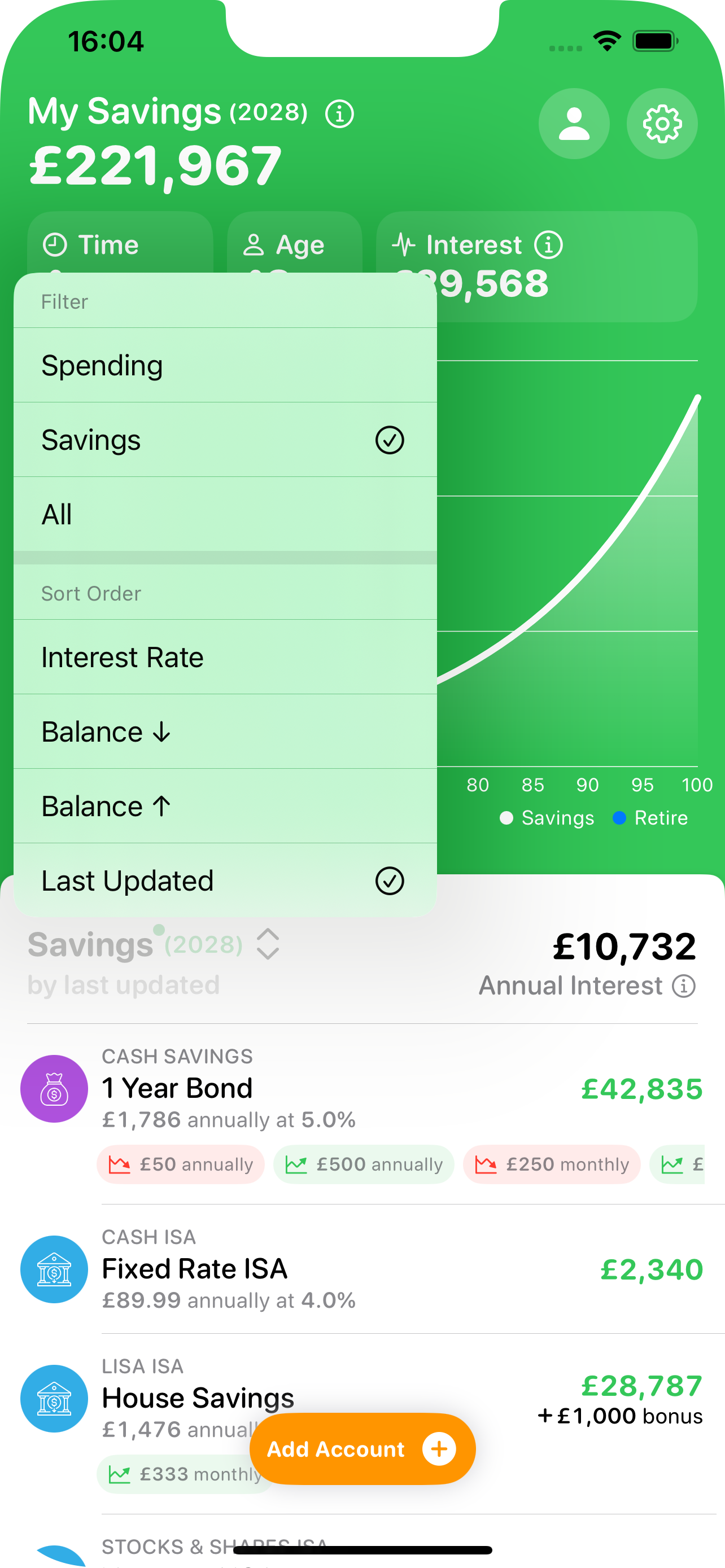Open the Fixed Rate ISA account
Screen dimensions: 725x1568
pos(362,1269)
